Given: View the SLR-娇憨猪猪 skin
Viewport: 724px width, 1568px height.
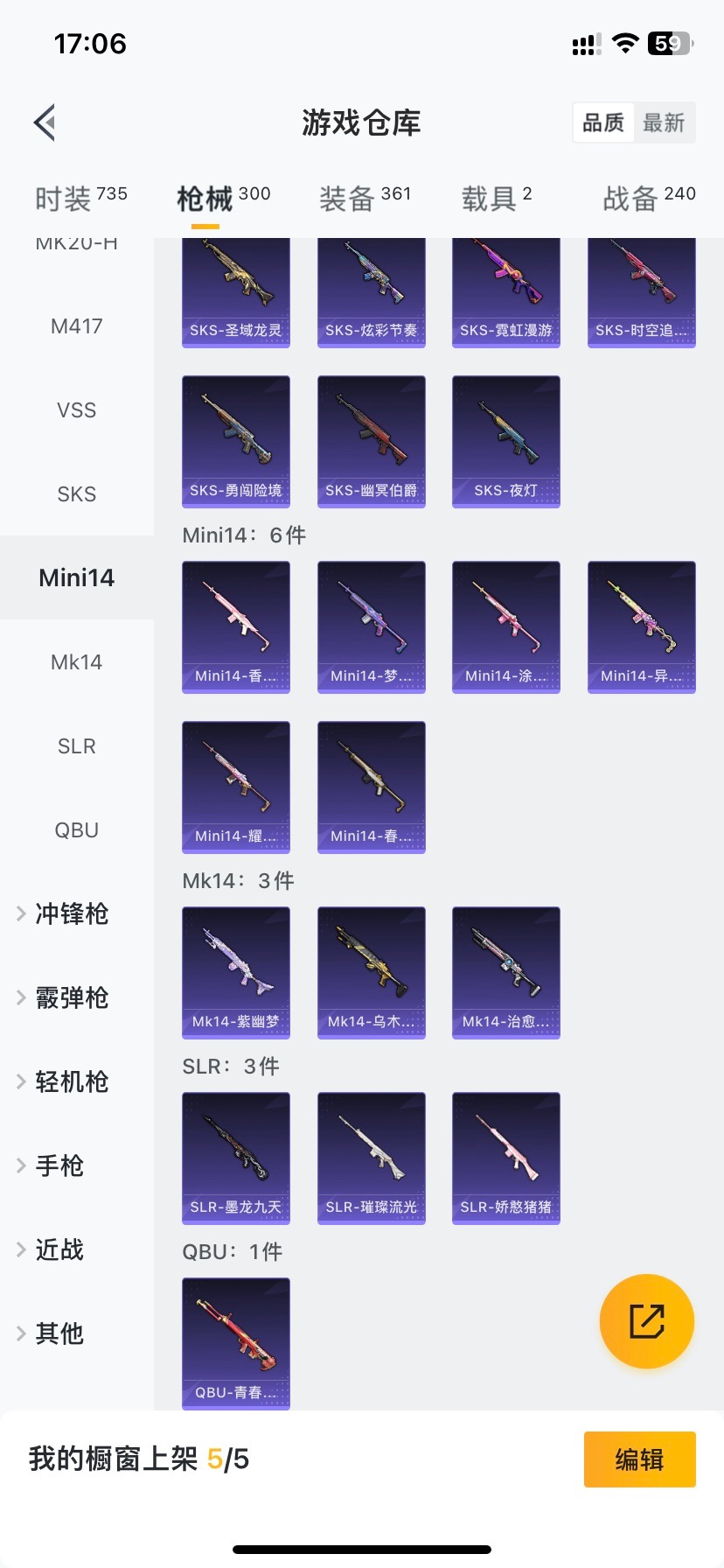Looking at the screenshot, I should point(506,1158).
